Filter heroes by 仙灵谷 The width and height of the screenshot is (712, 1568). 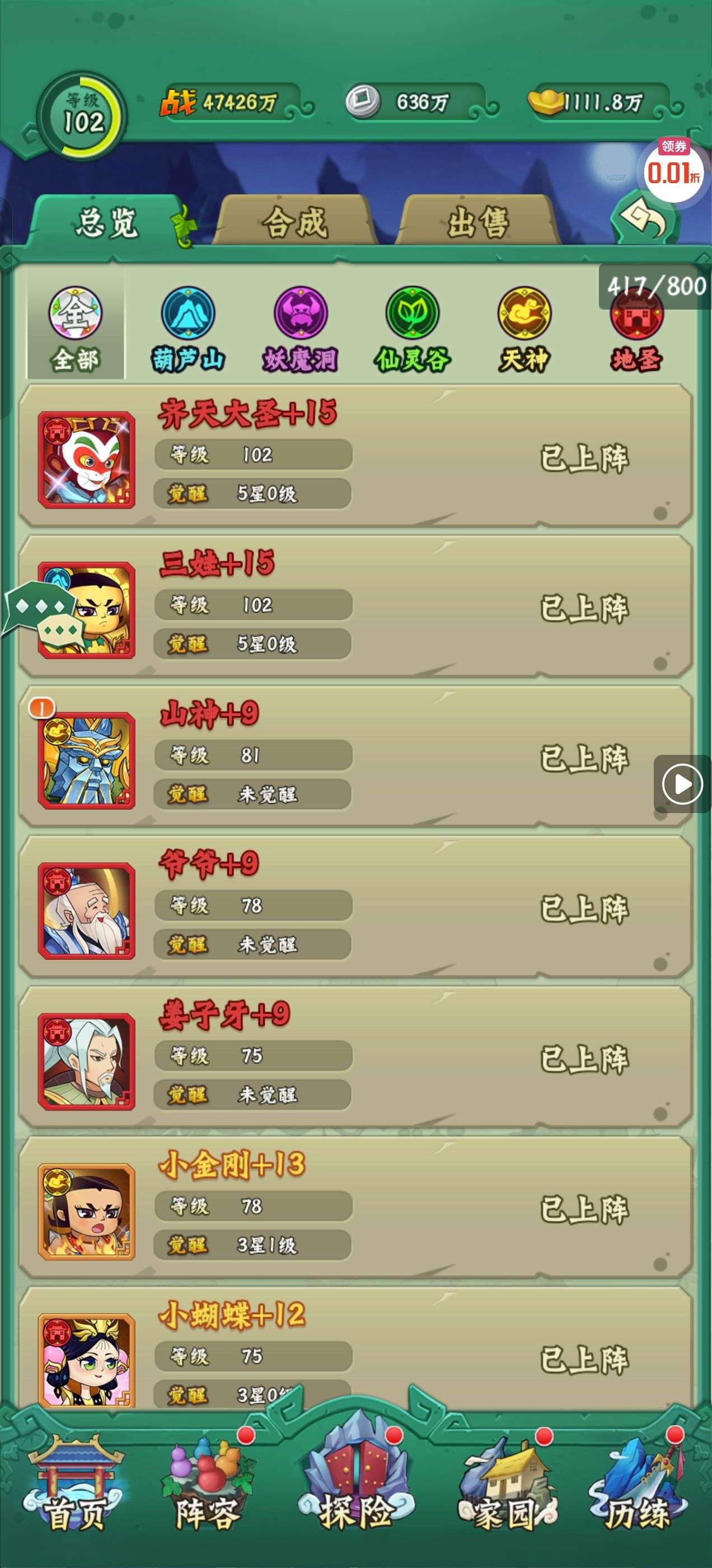[412, 329]
